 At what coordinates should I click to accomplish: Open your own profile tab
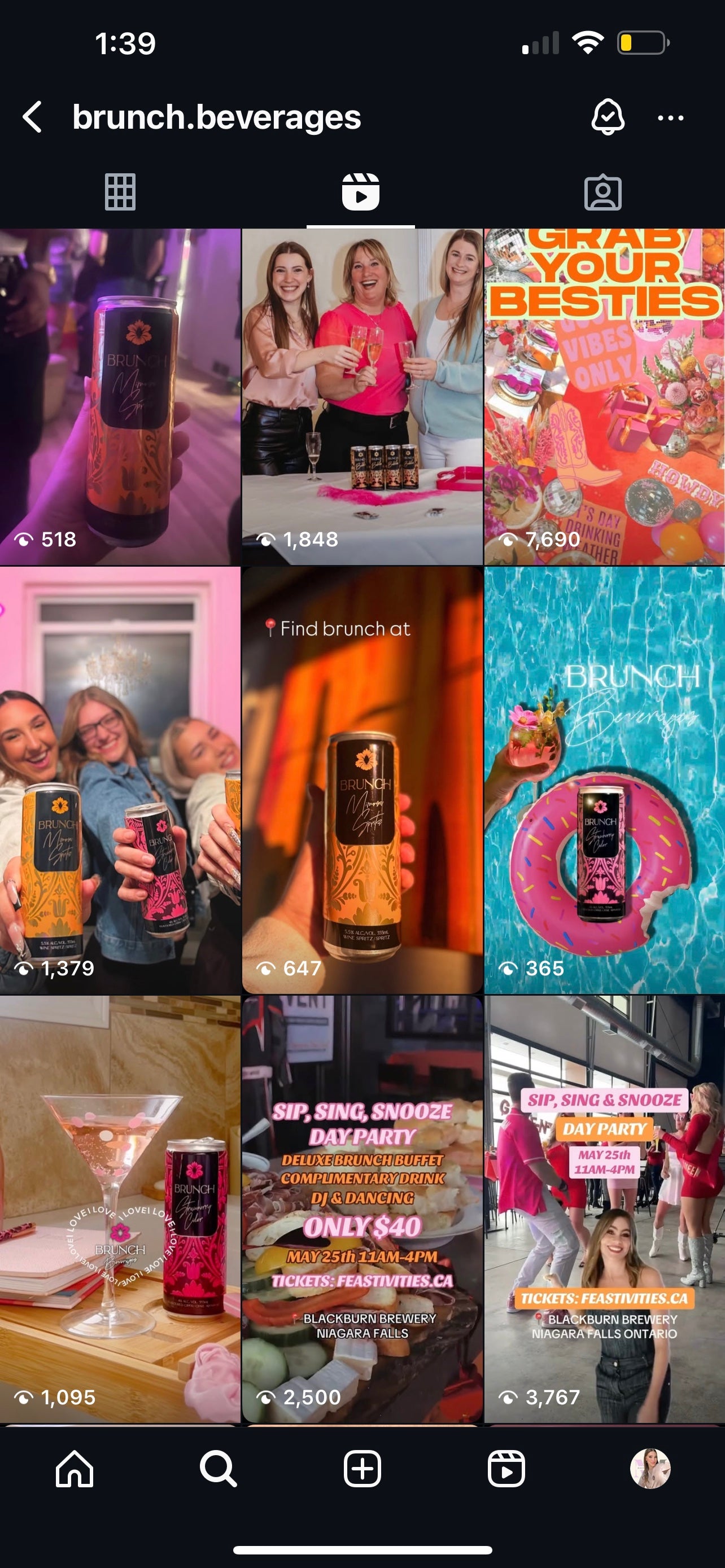[649, 1469]
